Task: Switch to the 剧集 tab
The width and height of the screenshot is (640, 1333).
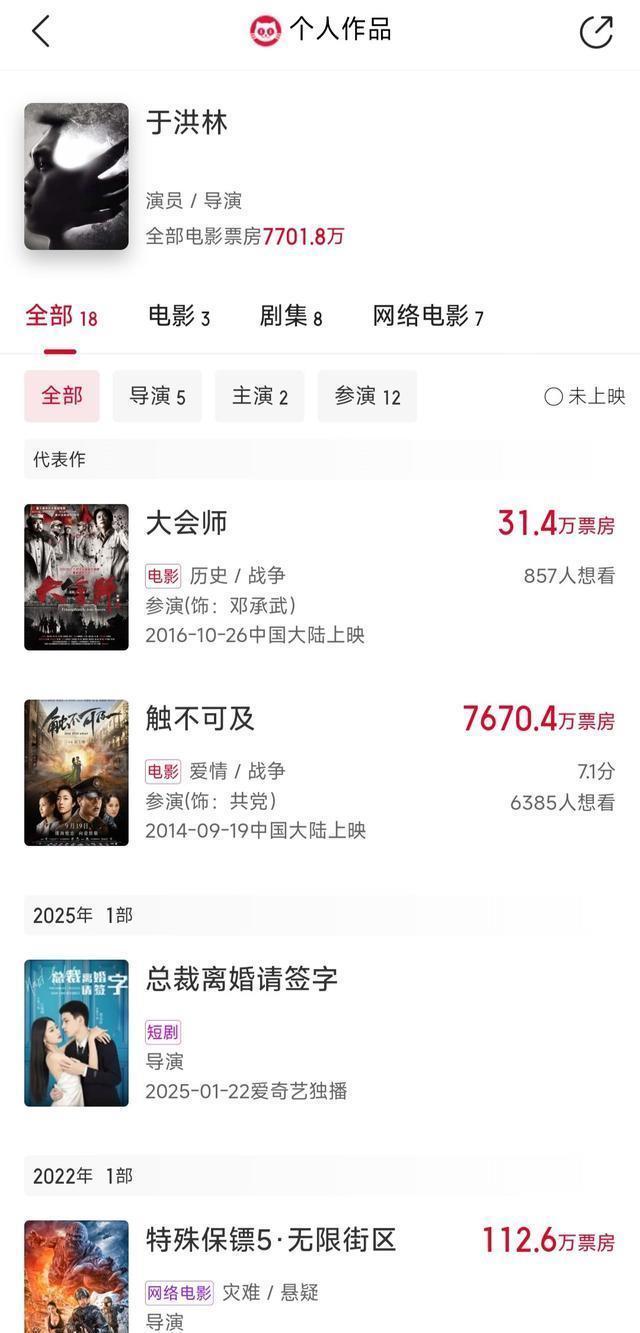Action: (x=290, y=317)
